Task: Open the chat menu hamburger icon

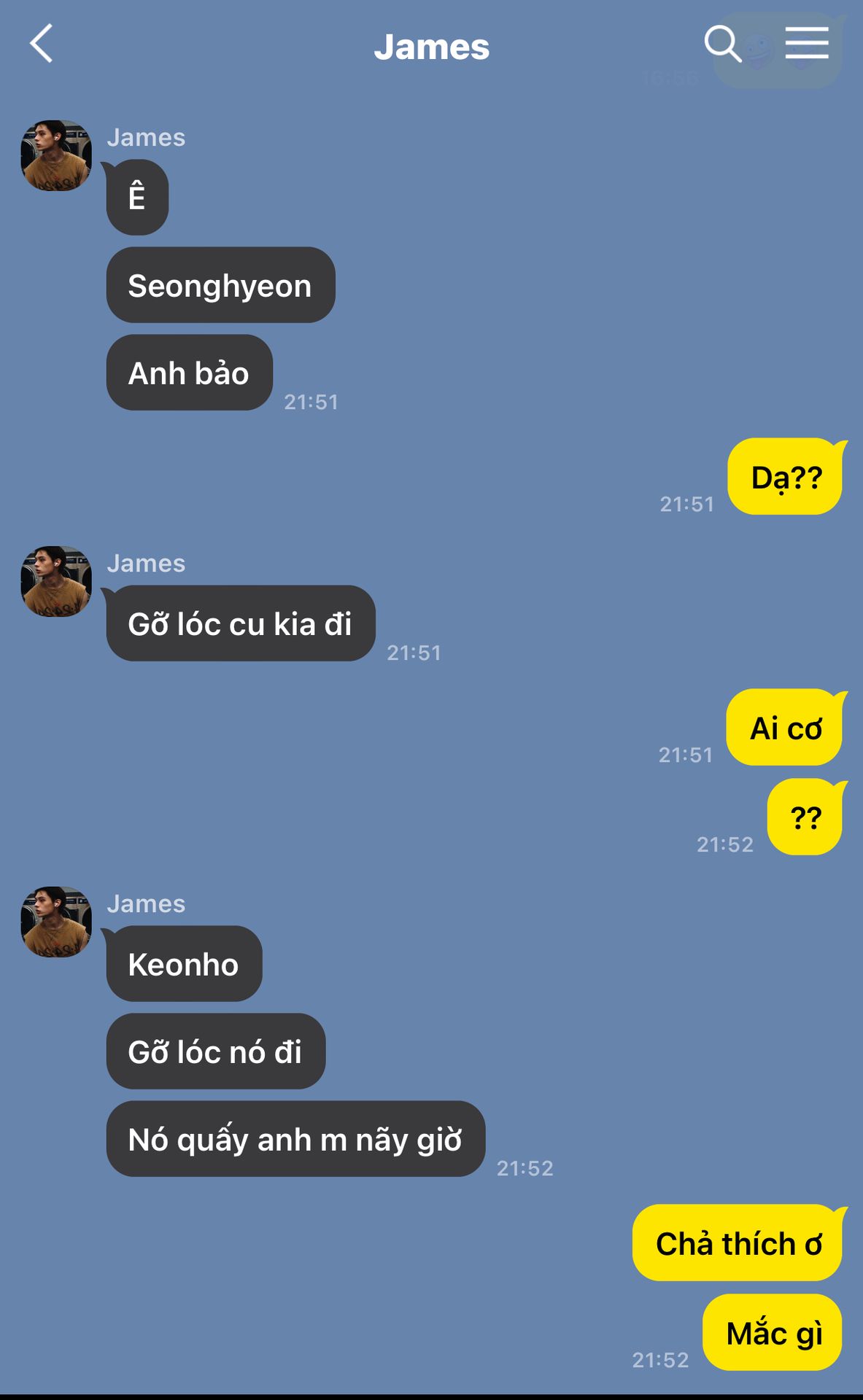Action: [807, 43]
